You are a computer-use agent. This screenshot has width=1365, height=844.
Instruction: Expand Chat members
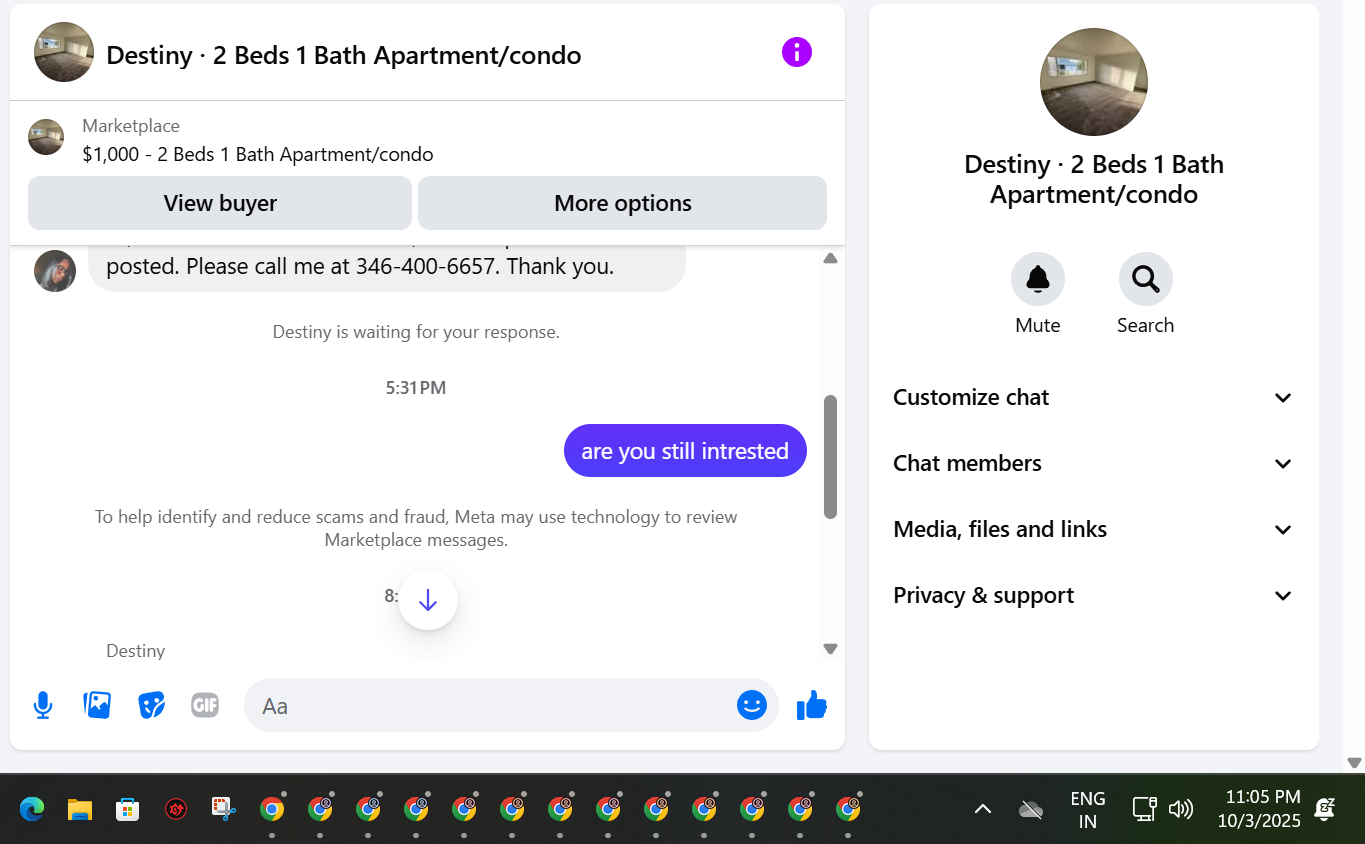tap(1093, 463)
